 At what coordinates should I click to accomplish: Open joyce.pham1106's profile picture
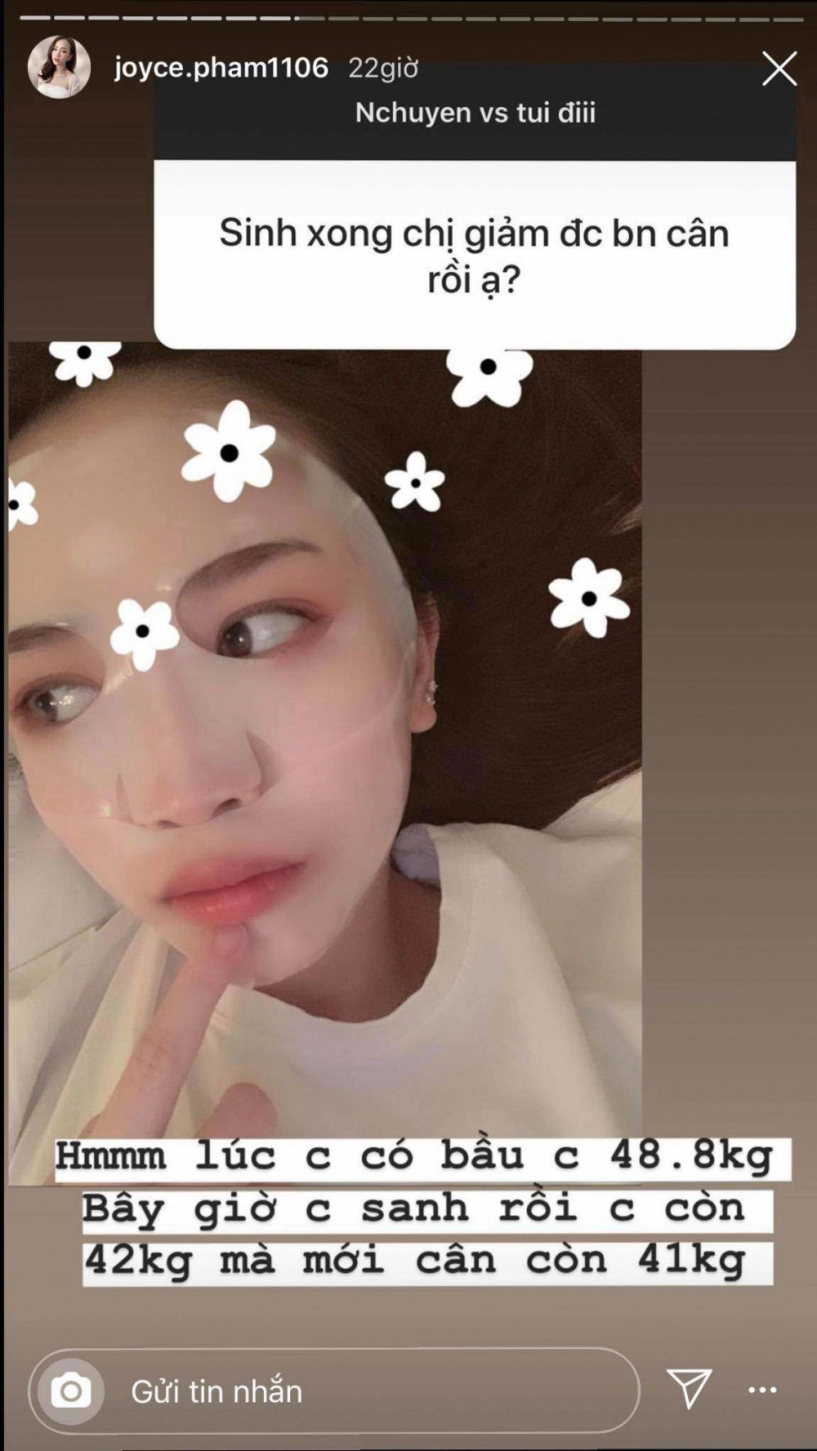(59, 68)
